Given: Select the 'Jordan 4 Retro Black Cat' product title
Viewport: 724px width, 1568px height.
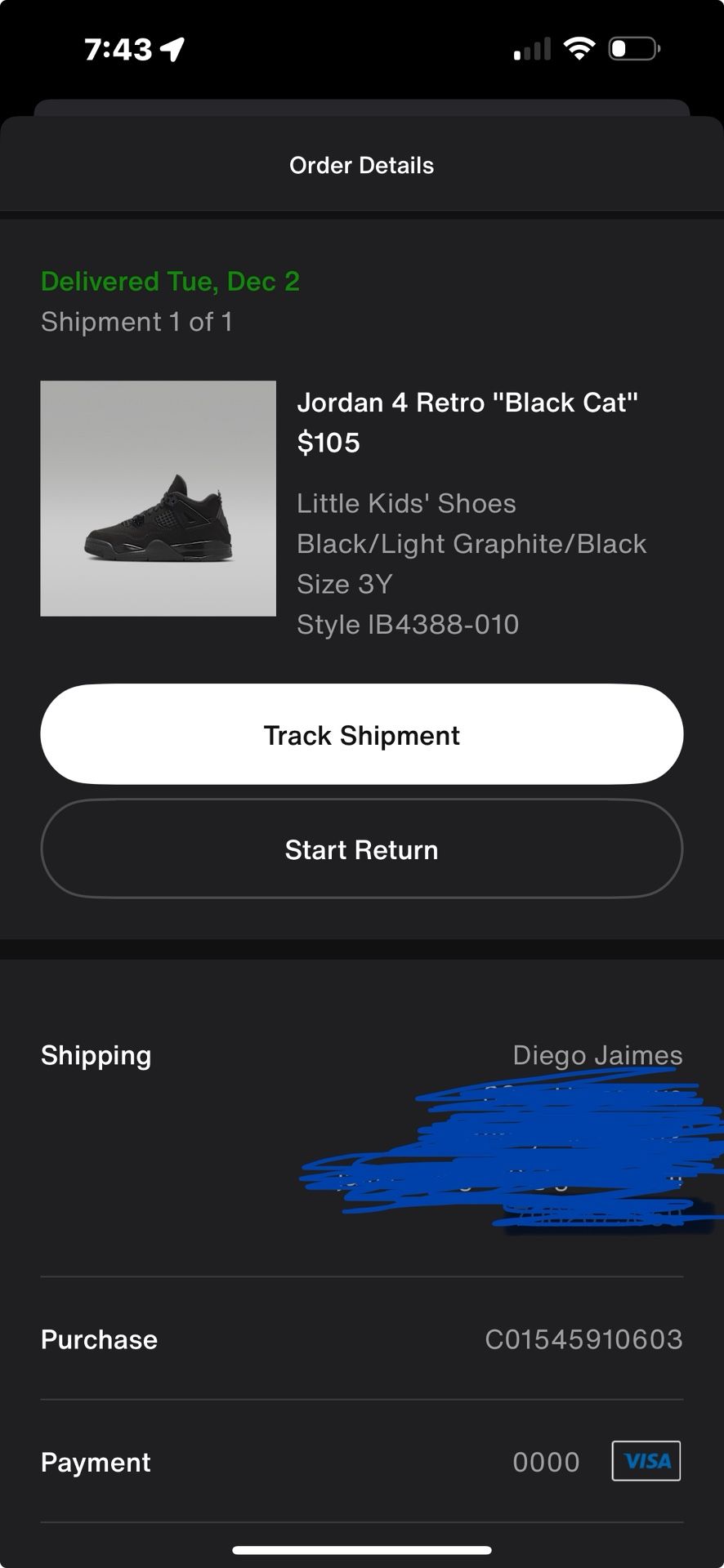Looking at the screenshot, I should tap(468, 402).
